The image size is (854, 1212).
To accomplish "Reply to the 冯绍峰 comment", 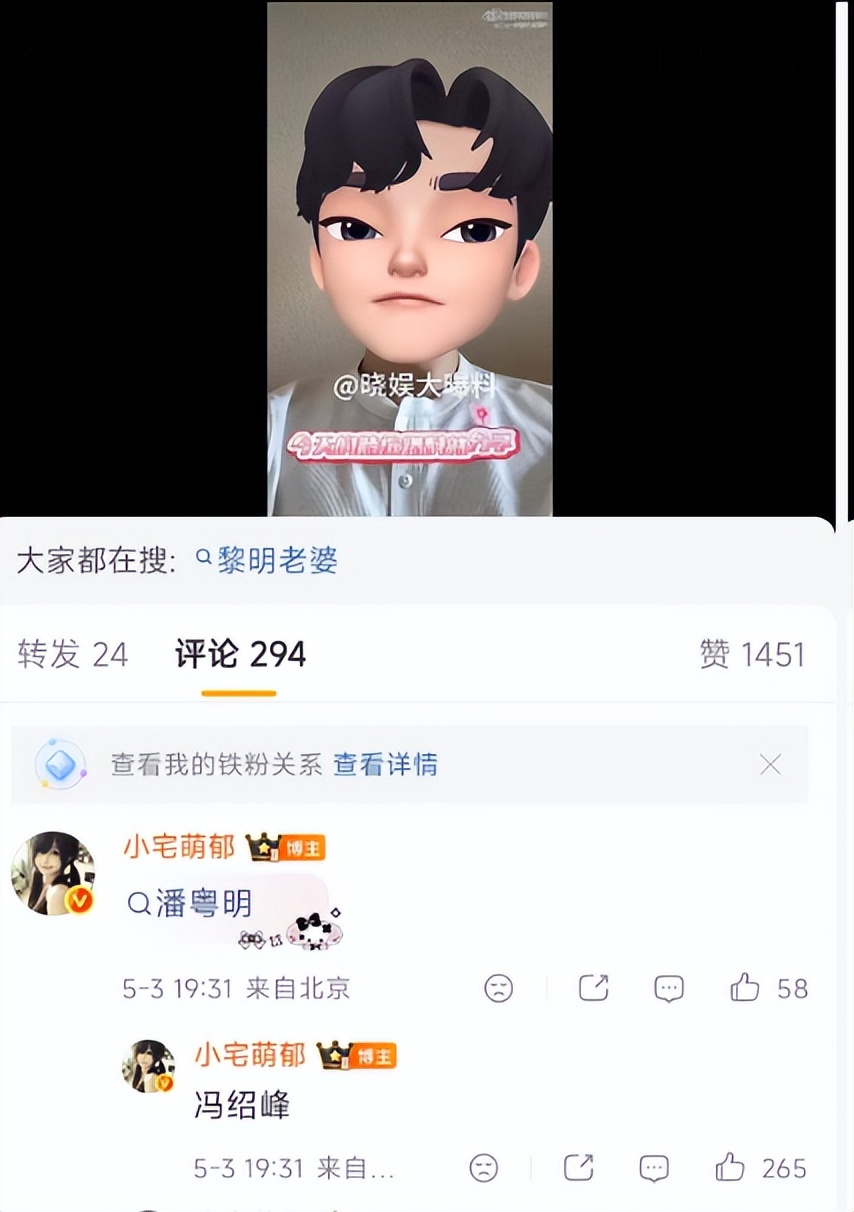I will tap(654, 1167).
